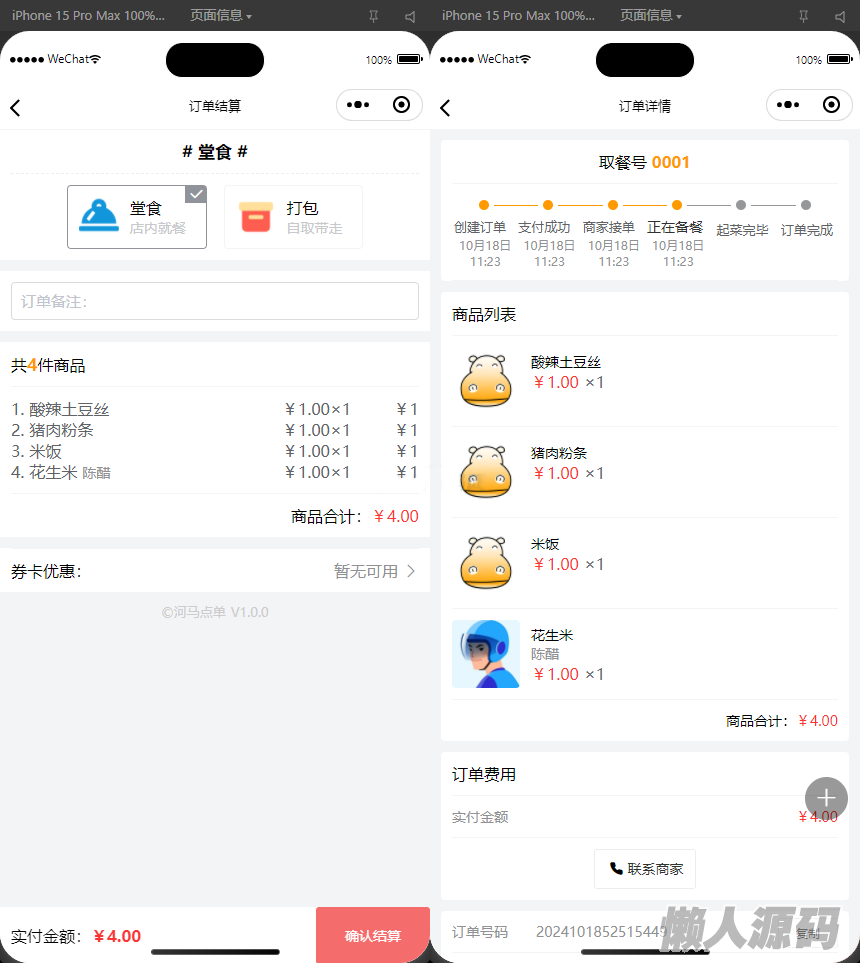Open the 券卡优惠 coupon row
This screenshot has width=860, height=963.
(215, 571)
